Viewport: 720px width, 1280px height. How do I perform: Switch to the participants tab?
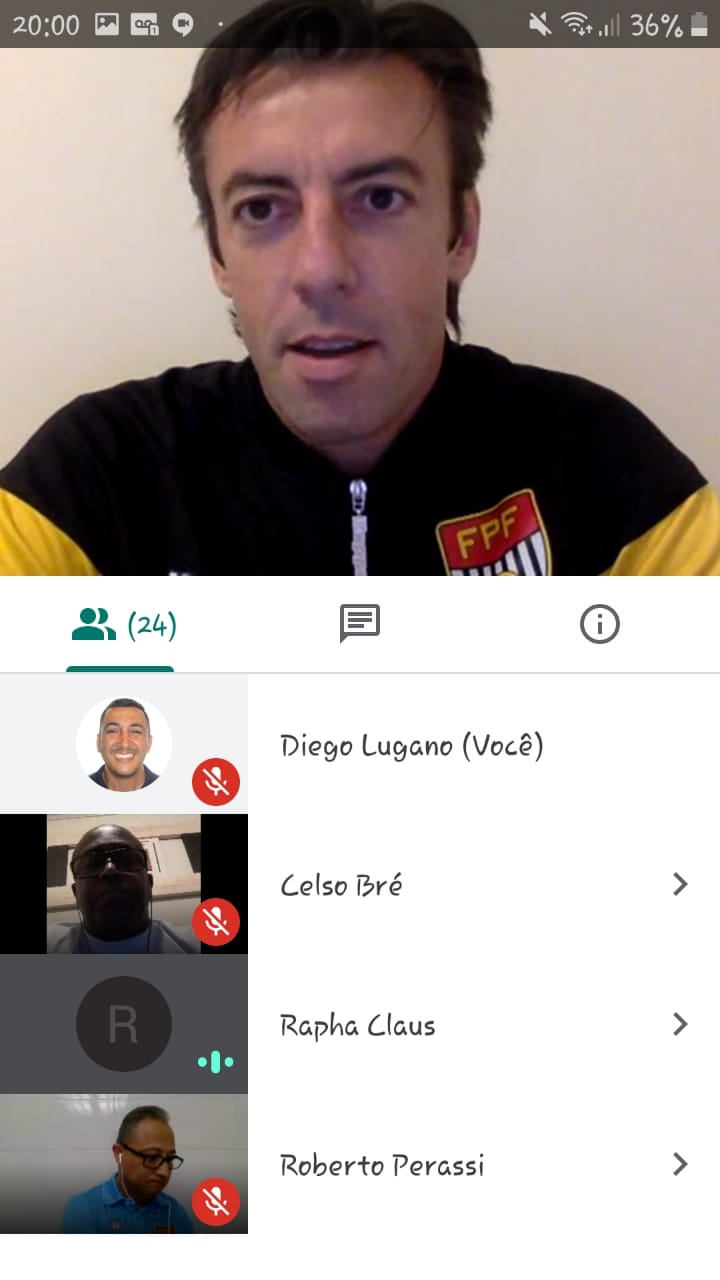click(x=121, y=626)
